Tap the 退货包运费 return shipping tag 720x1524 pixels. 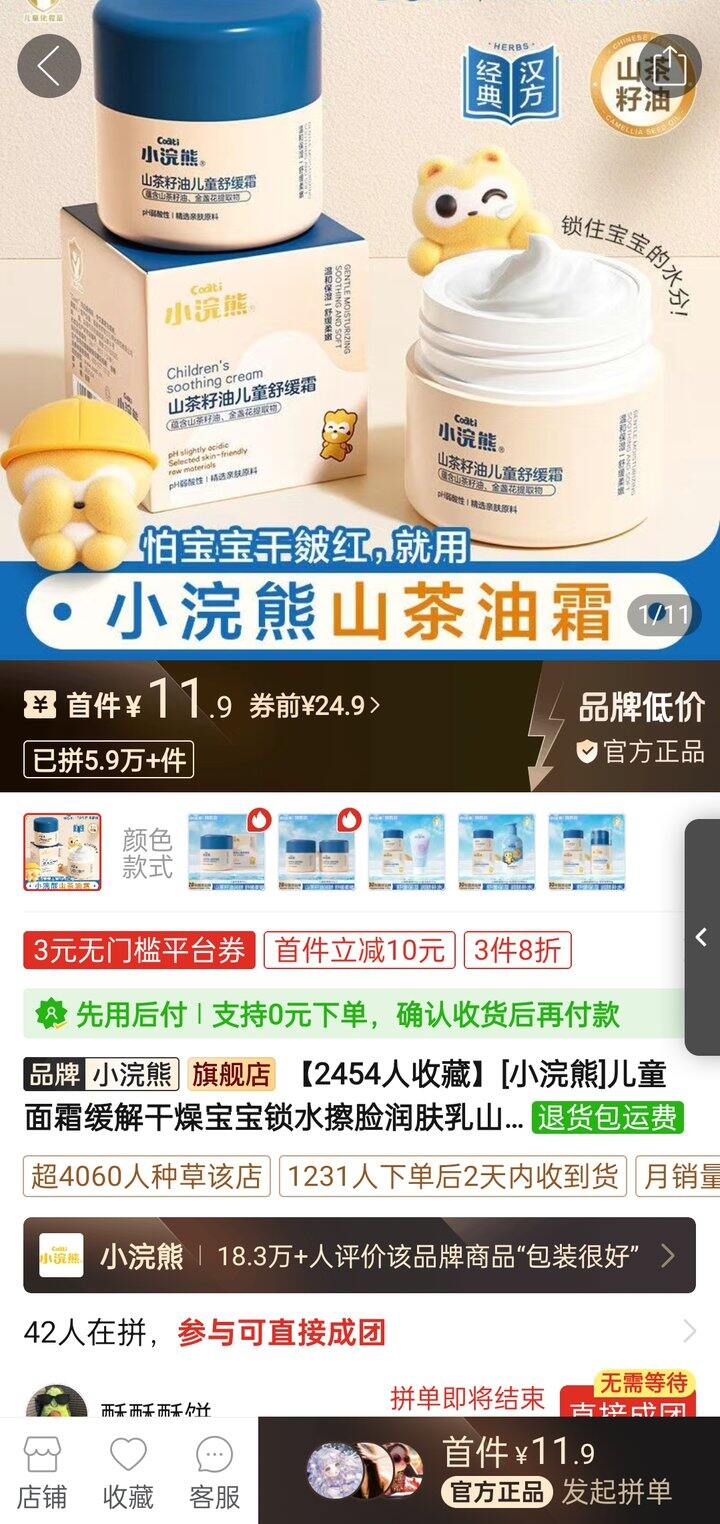click(x=607, y=1117)
